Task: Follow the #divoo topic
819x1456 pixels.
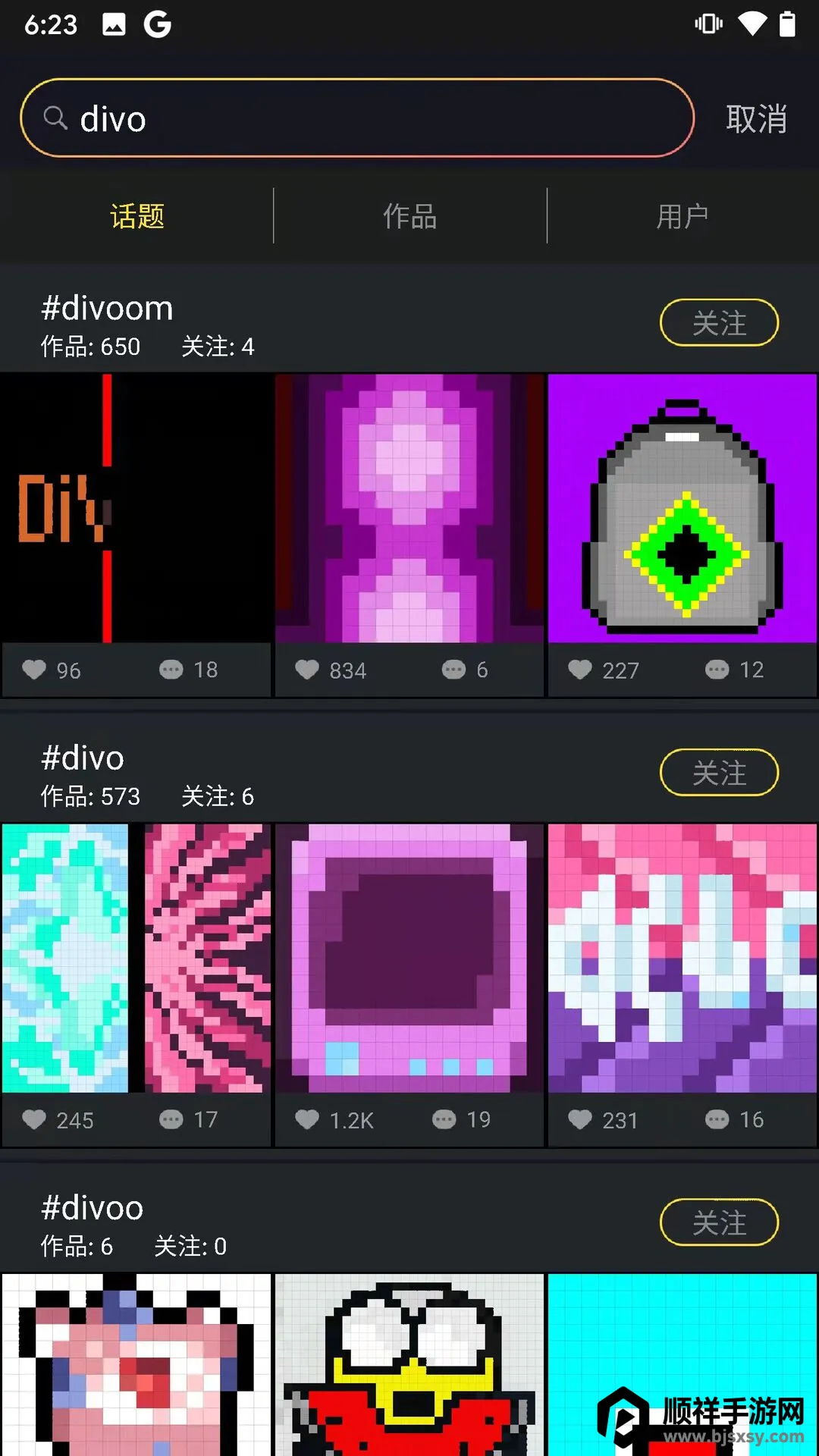Action: click(x=719, y=1222)
